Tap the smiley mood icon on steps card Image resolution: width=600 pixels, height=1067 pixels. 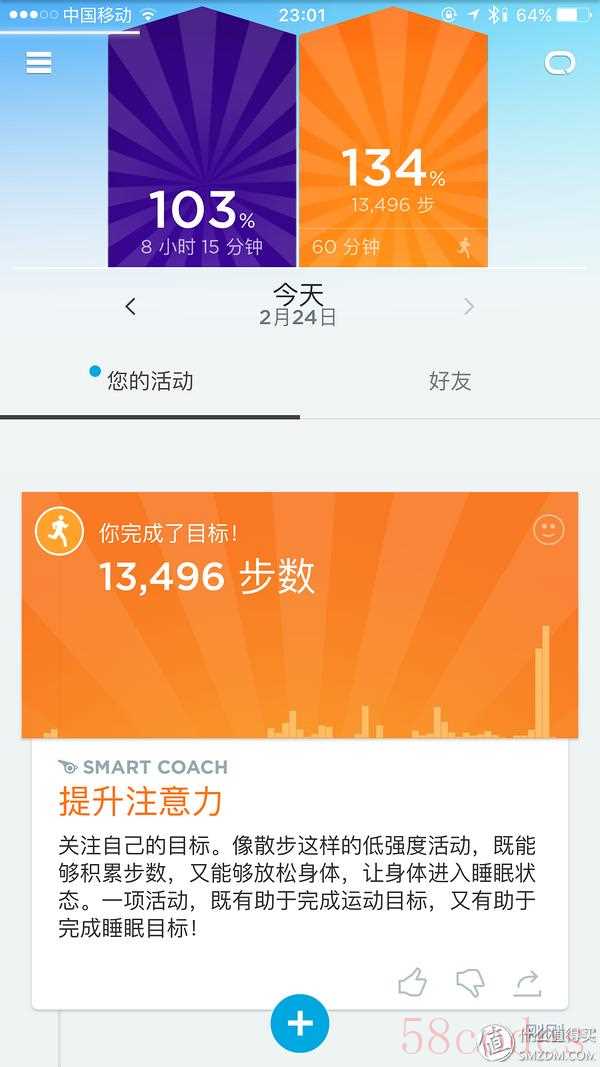point(548,529)
